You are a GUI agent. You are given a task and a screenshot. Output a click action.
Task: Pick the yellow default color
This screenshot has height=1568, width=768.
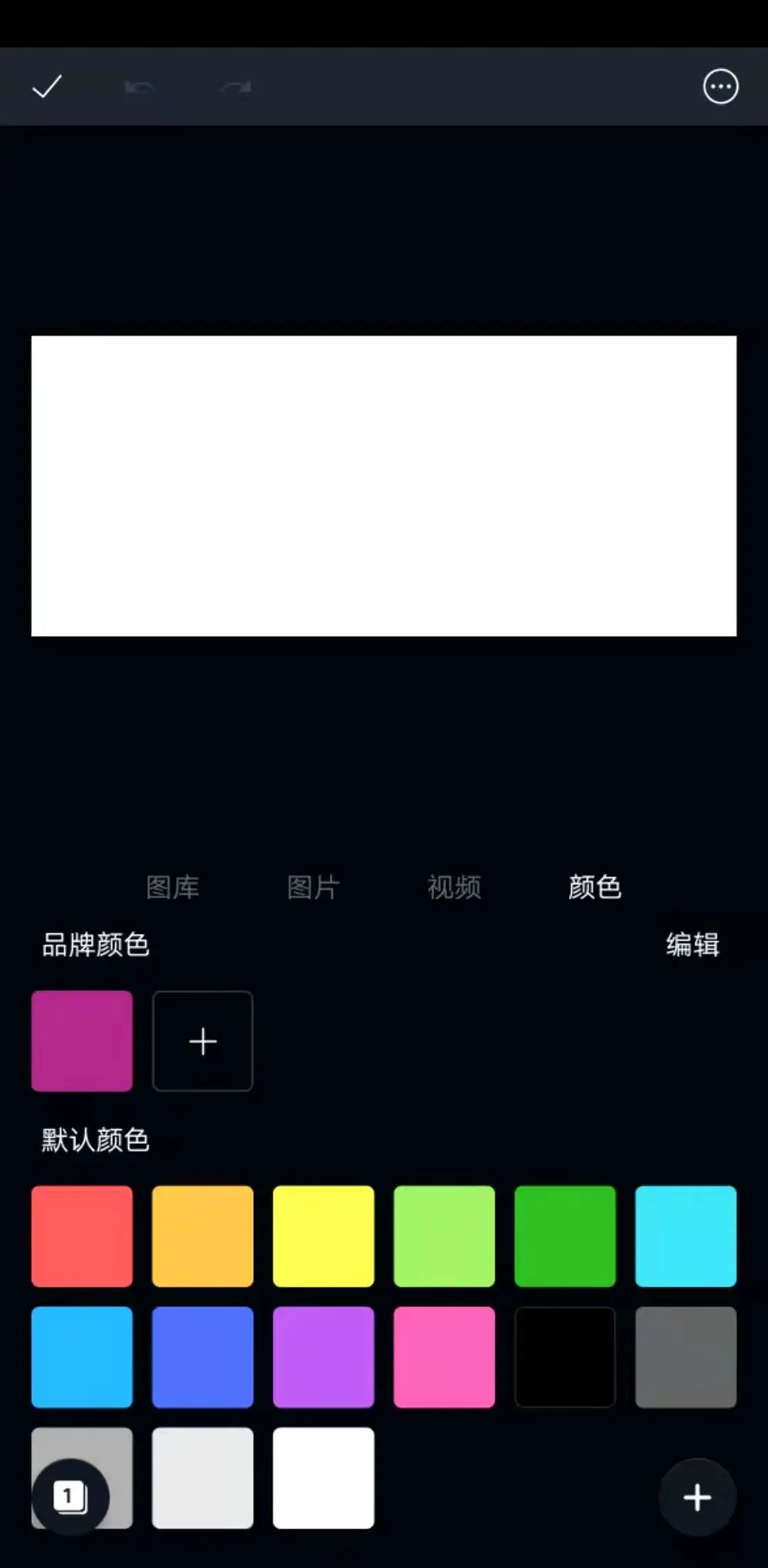(x=324, y=1236)
